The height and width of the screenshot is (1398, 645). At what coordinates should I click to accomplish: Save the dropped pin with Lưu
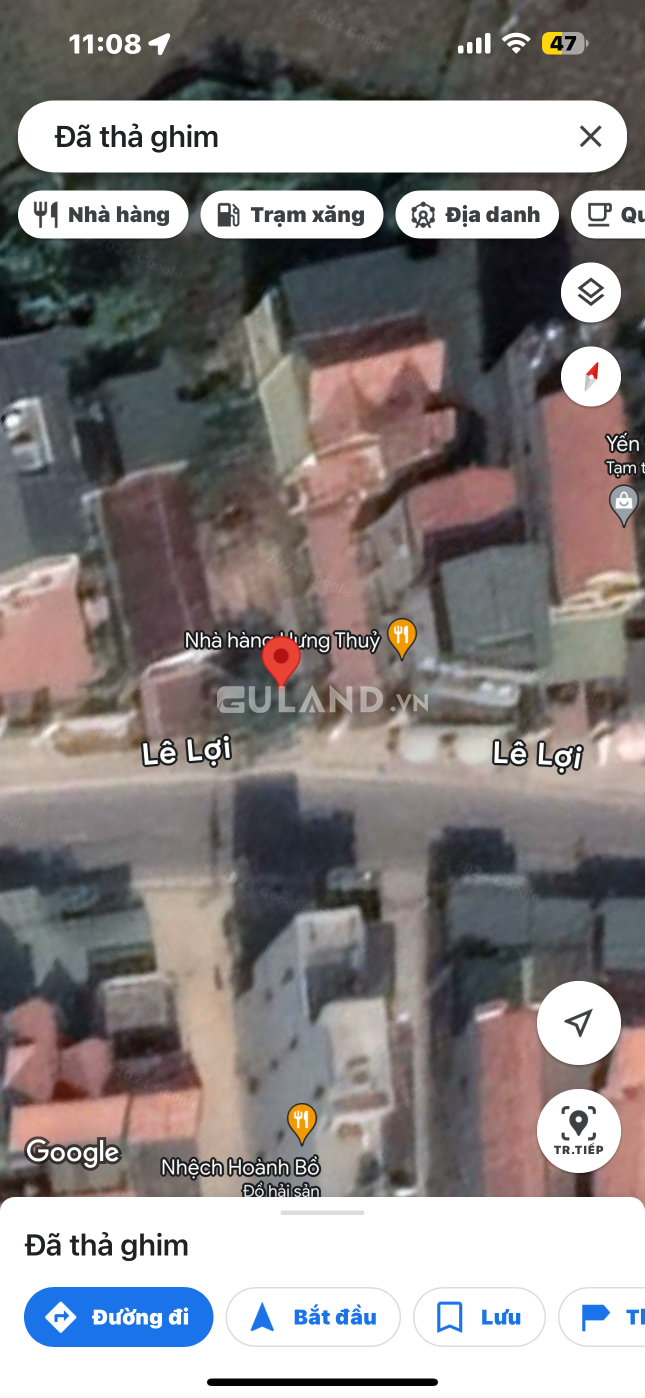(479, 1317)
